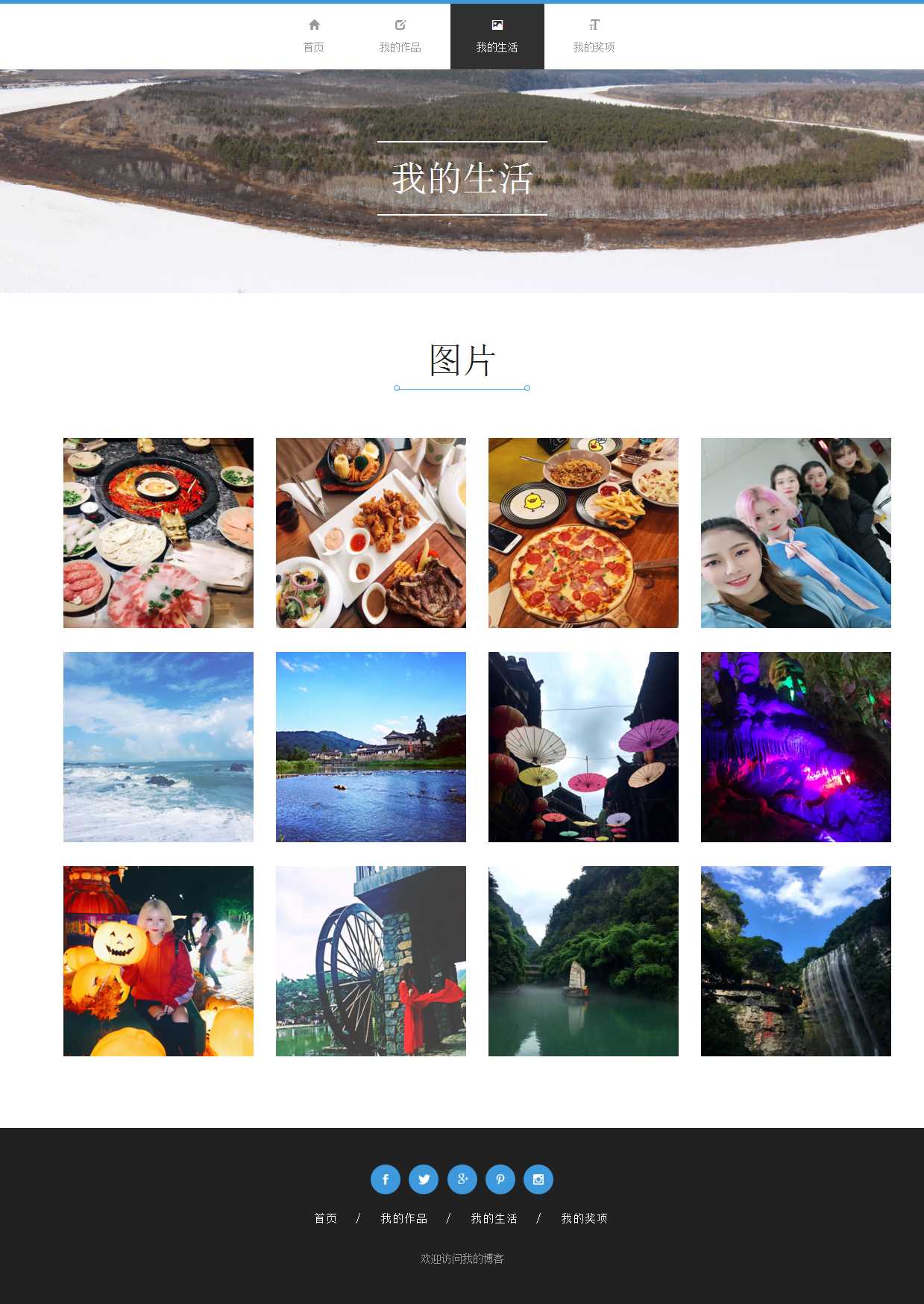Viewport: 924px width, 1304px height.
Task: Tap the Pinterest footer icon
Action: point(500,1179)
